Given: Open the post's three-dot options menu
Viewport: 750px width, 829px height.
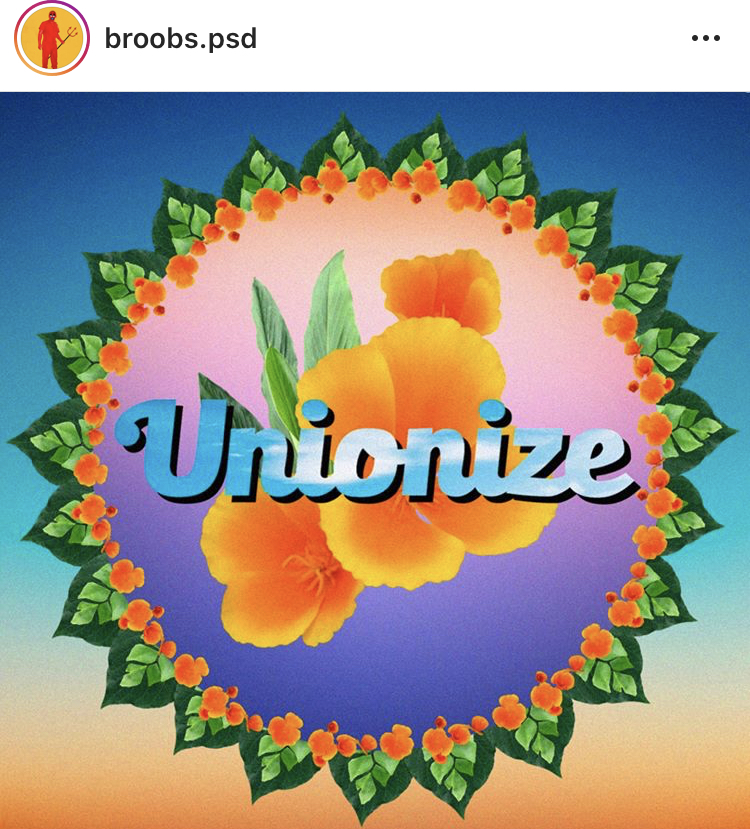Looking at the screenshot, I should 705,39.
